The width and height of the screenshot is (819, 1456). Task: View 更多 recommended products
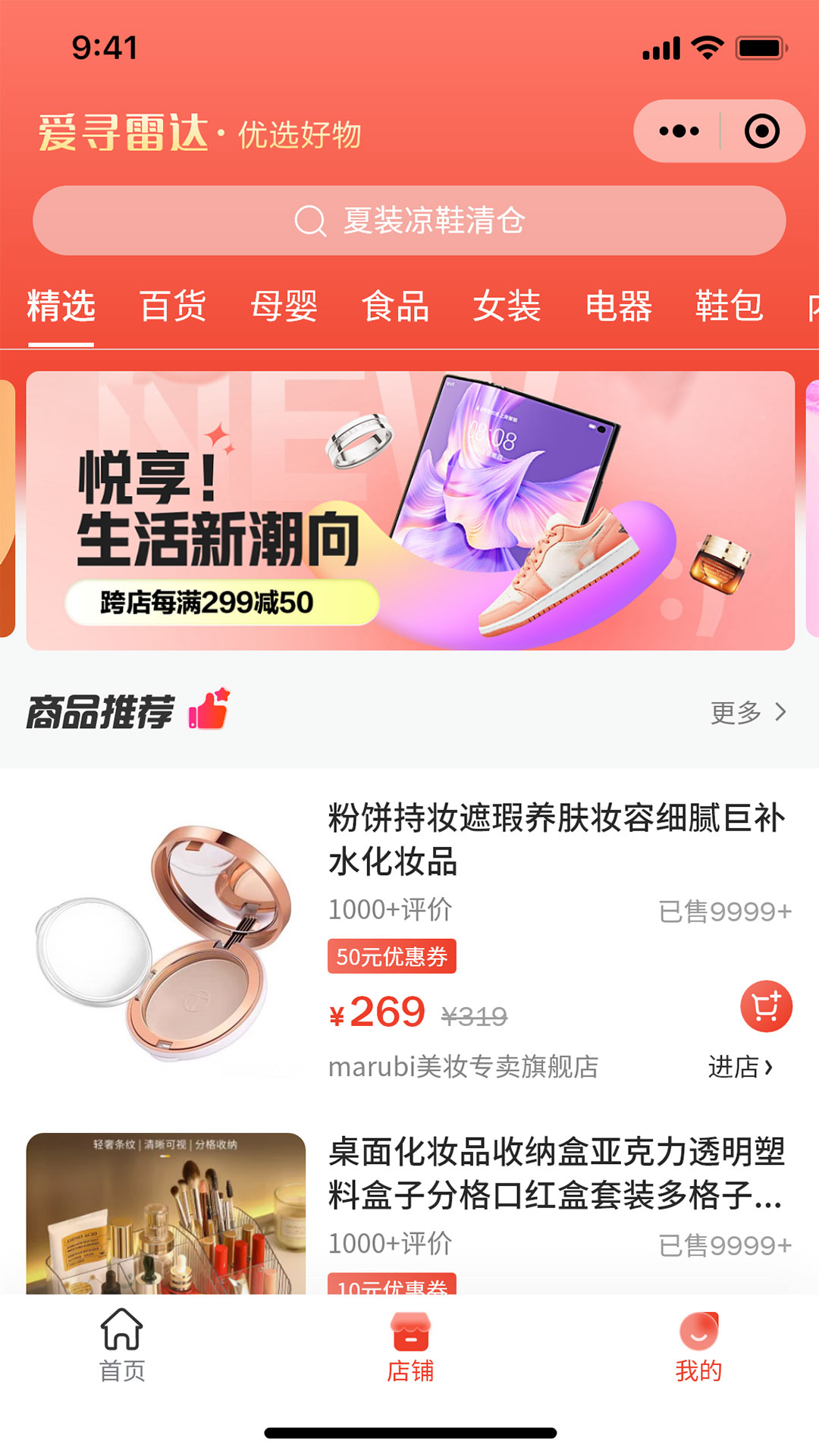click(x=748, y=712)
